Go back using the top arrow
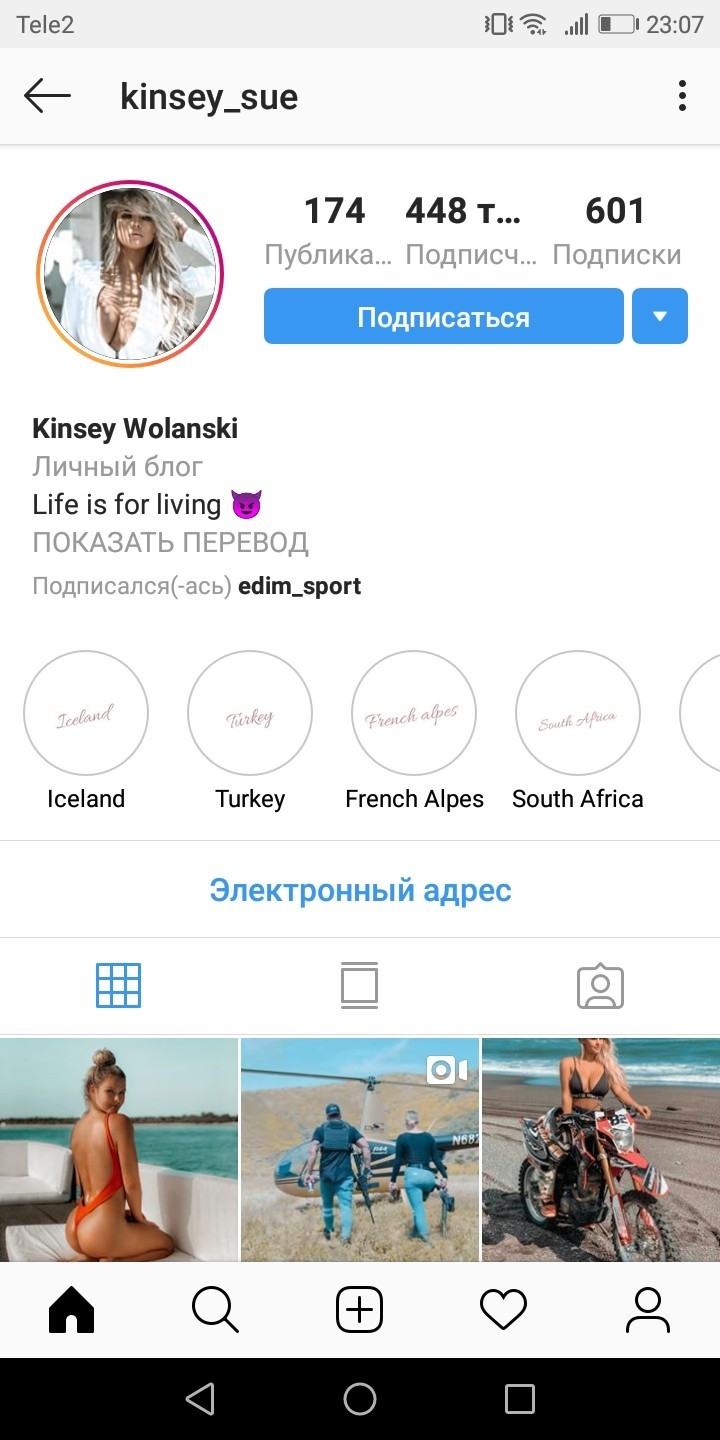This screenshot has height=1440, width=720. [47, 97]
